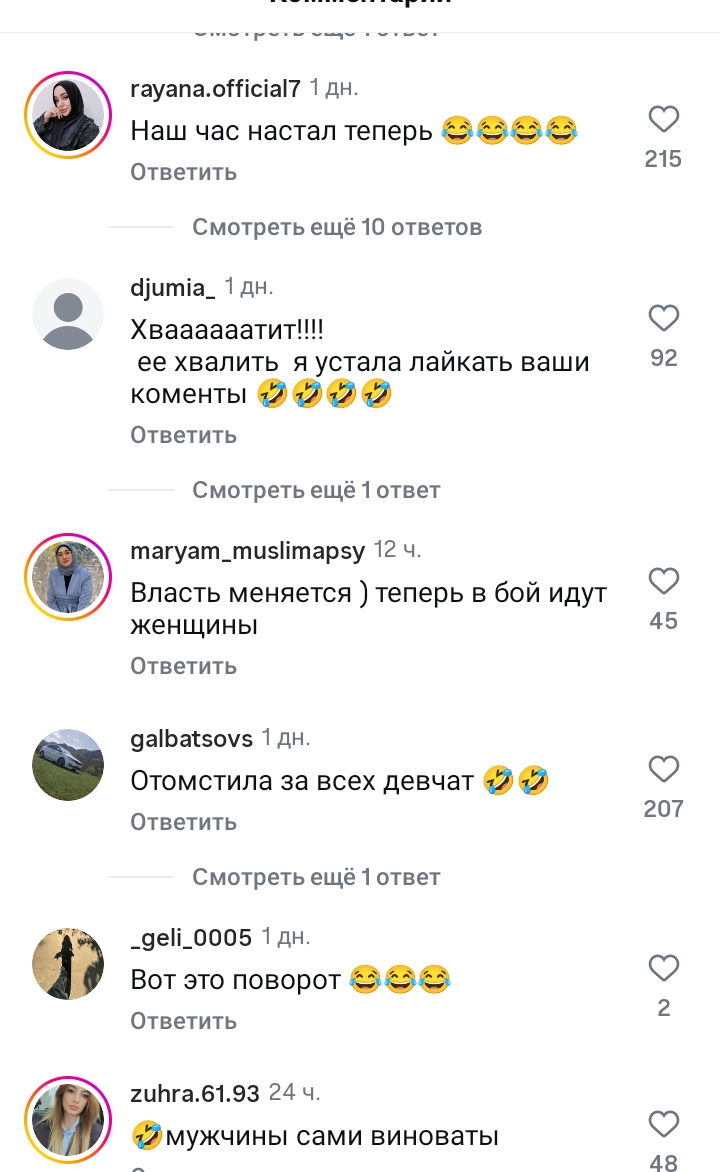Reply to galbatsovs' comment
The height and width of the screenshot is (1172, 720).
click(x=183, y=822)
